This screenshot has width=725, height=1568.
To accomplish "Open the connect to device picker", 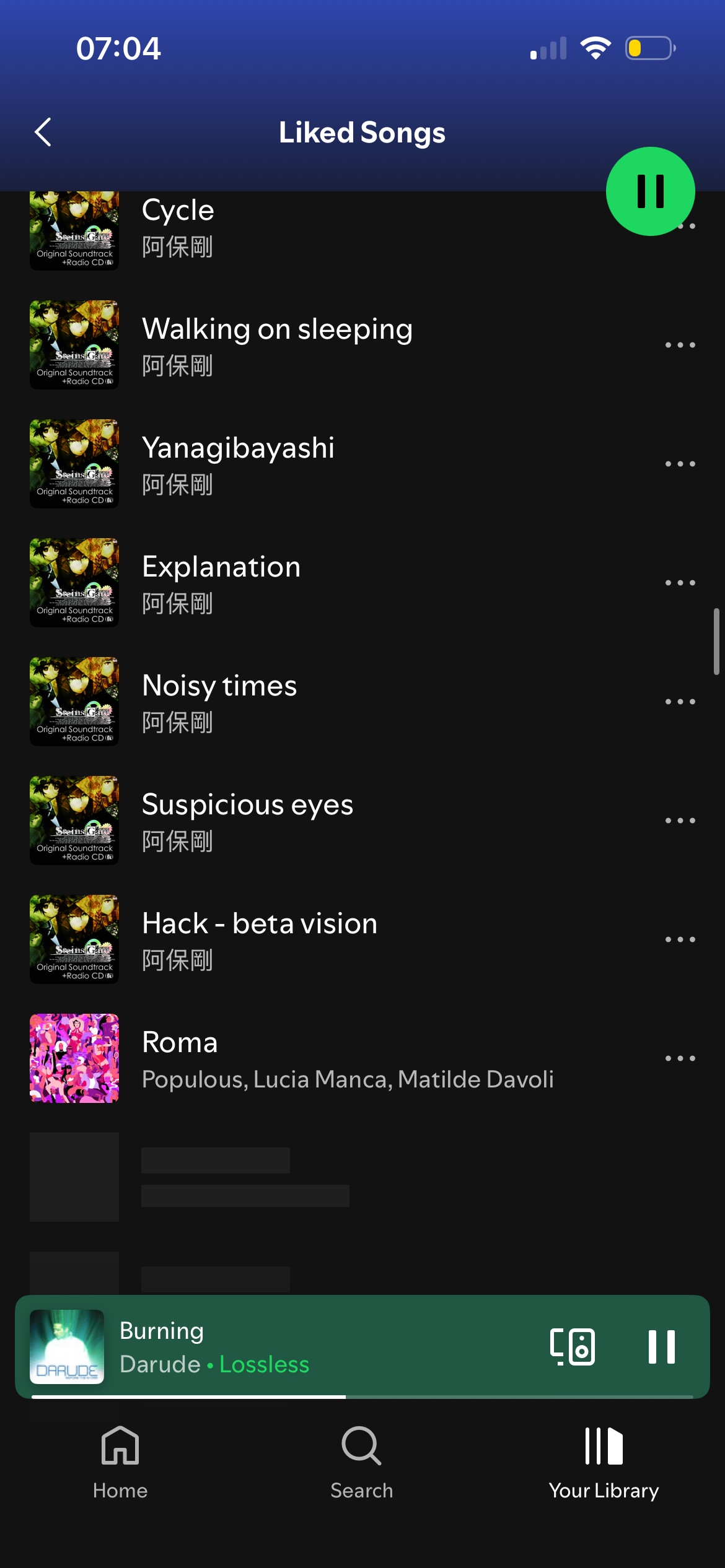I will tap(572, 1347).
